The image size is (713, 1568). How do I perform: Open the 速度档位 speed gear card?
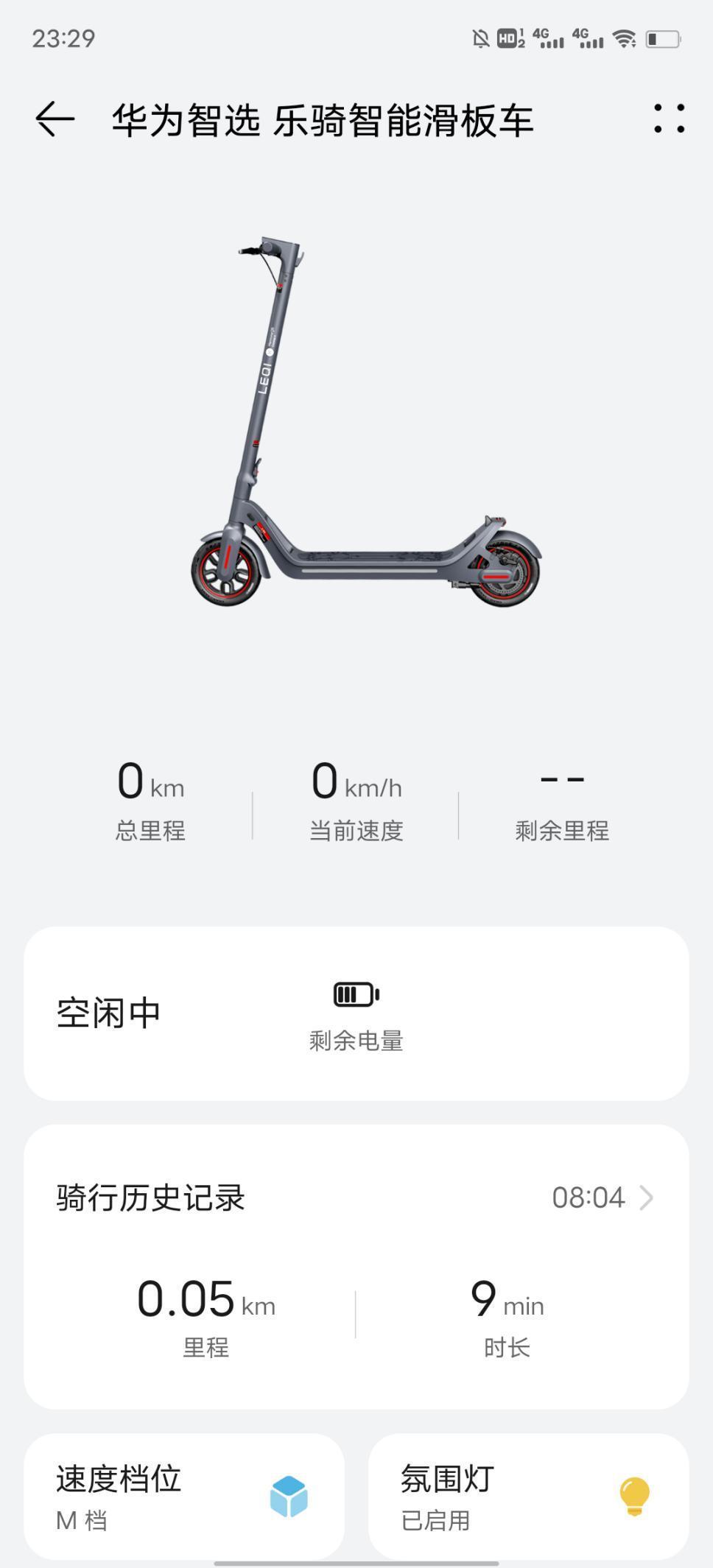[x=184, y=1497]
